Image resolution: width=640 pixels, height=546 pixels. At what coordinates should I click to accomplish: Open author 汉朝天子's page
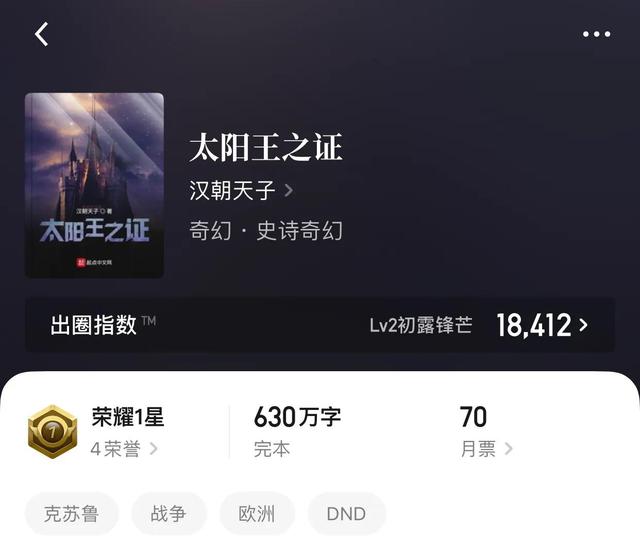(x=240, y=190)
